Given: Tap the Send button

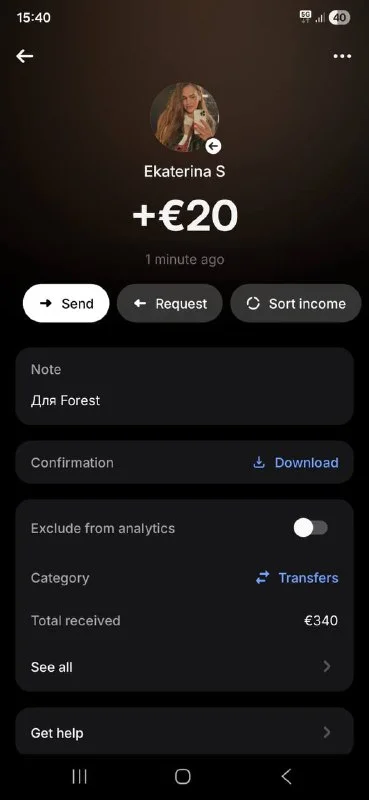Looking at the screenshot, I should [66, 304].
